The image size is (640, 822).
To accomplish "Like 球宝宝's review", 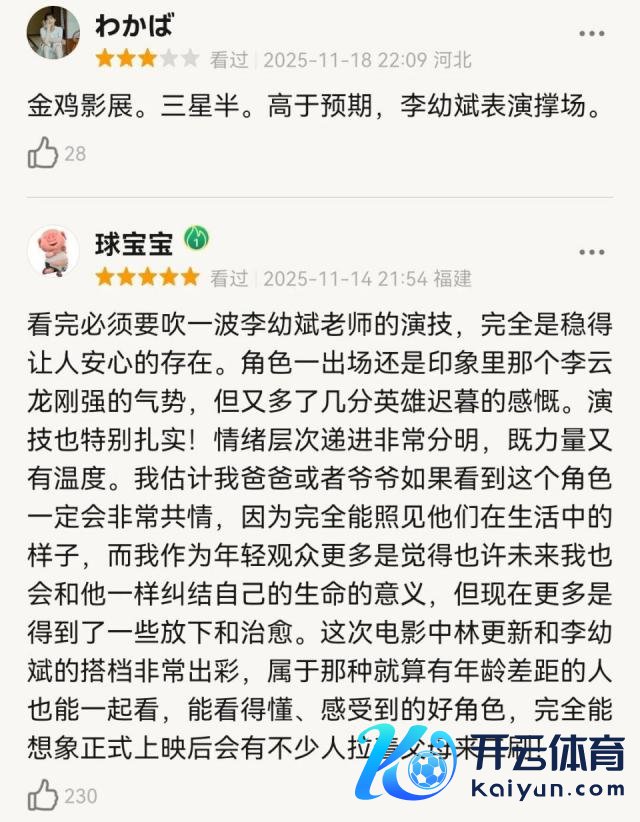I will click(x=43, y=795).
